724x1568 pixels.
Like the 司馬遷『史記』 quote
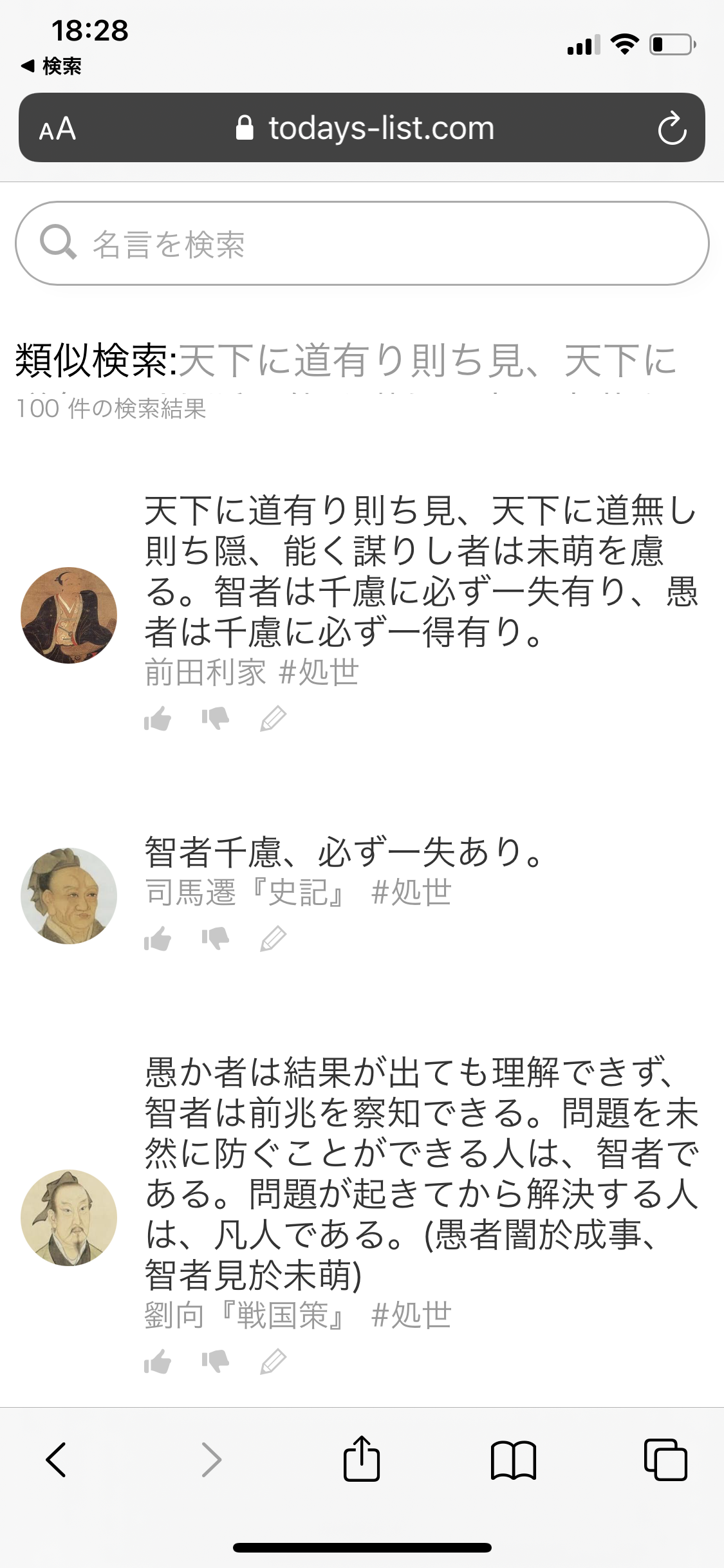[158, 938]
